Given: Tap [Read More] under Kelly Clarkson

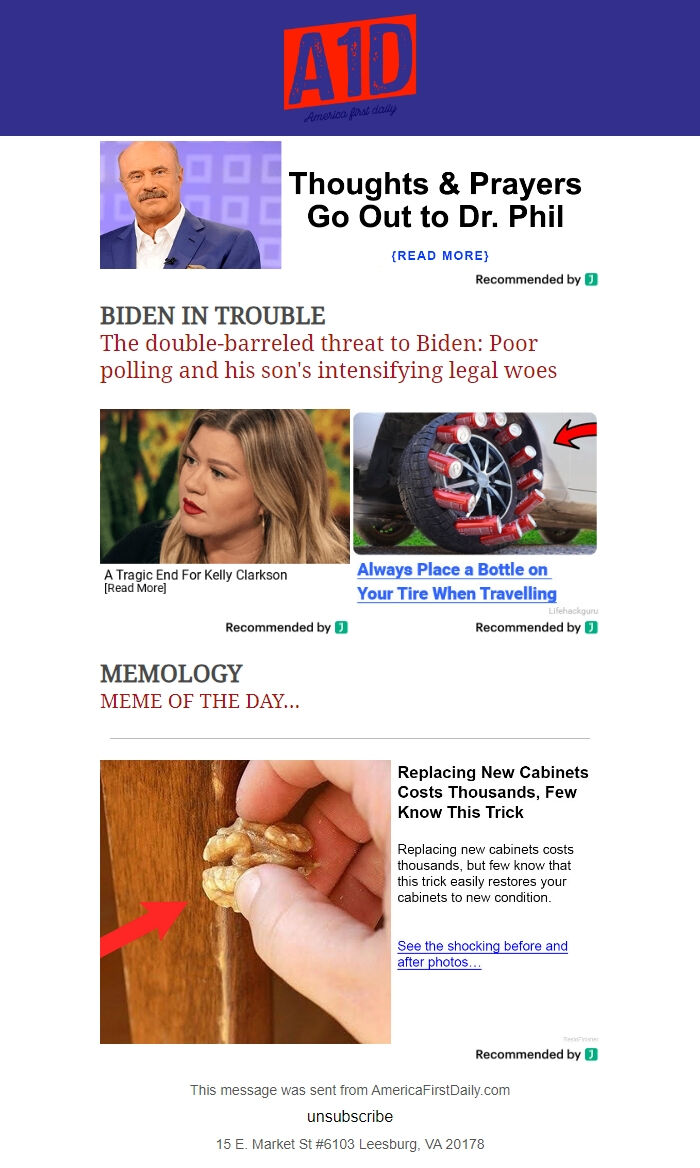Looking at the screenshot, I should [135, 588].
